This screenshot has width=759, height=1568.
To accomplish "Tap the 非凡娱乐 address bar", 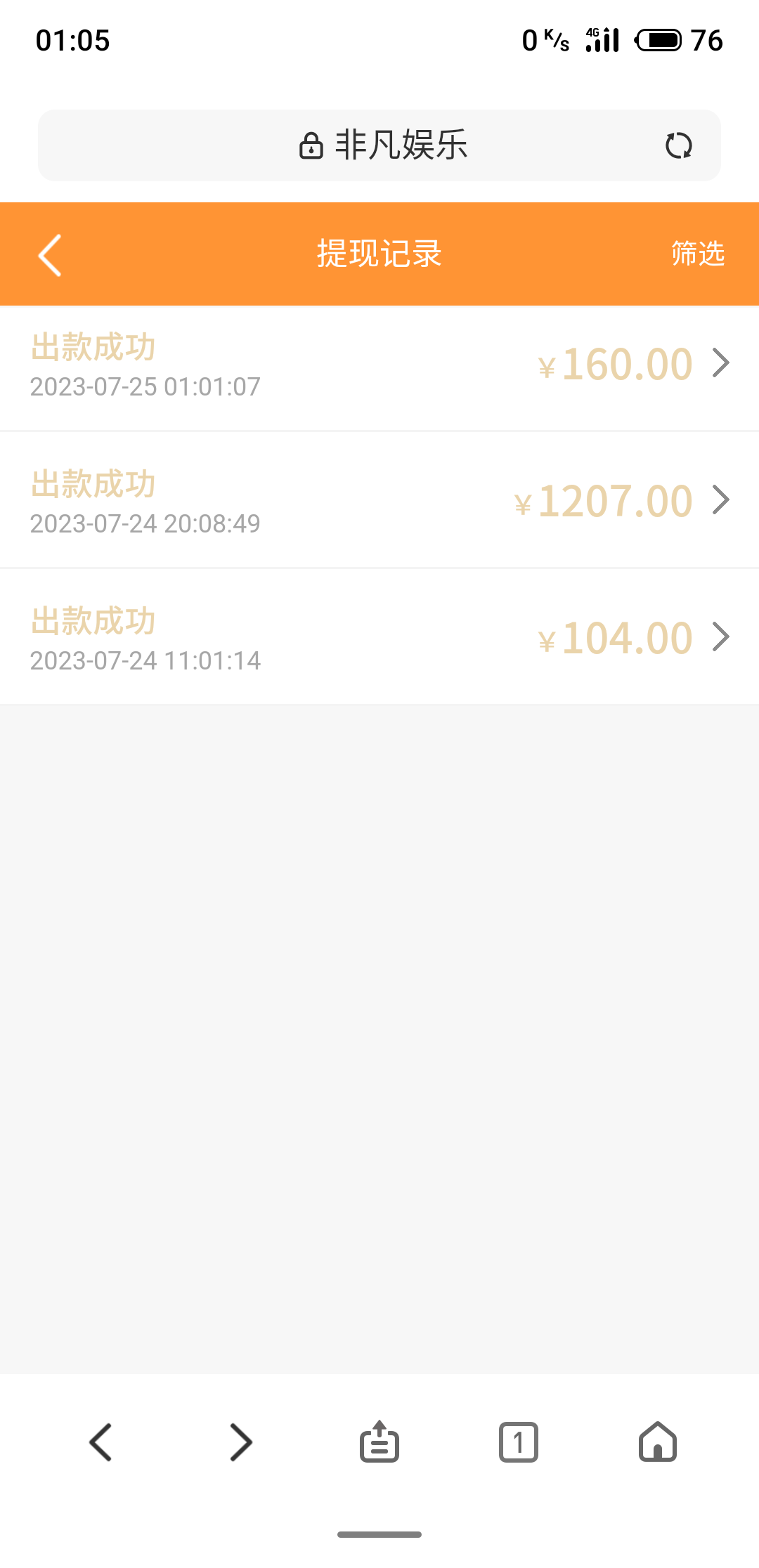I will pos(383,145).
